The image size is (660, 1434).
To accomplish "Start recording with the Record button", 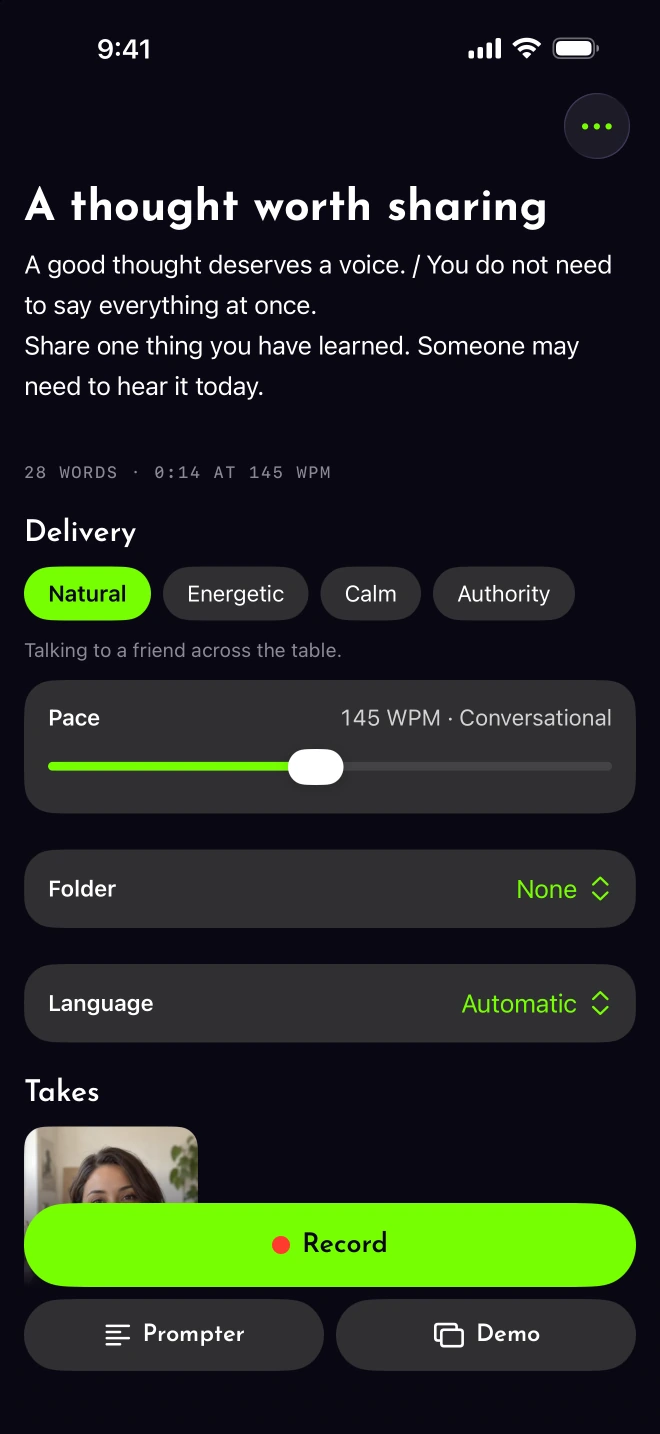I will point(330,1245).
